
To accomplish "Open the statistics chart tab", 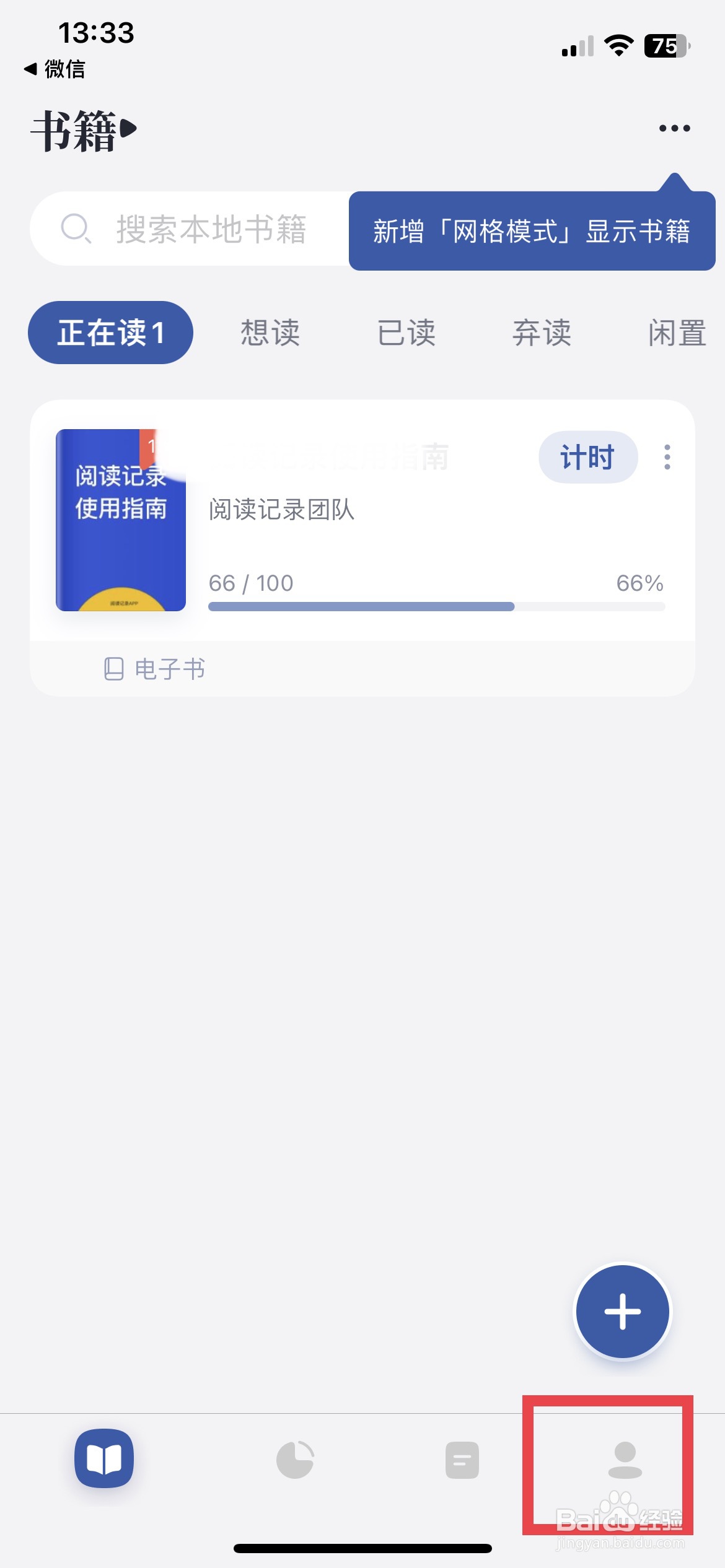I will point(295,1460).
